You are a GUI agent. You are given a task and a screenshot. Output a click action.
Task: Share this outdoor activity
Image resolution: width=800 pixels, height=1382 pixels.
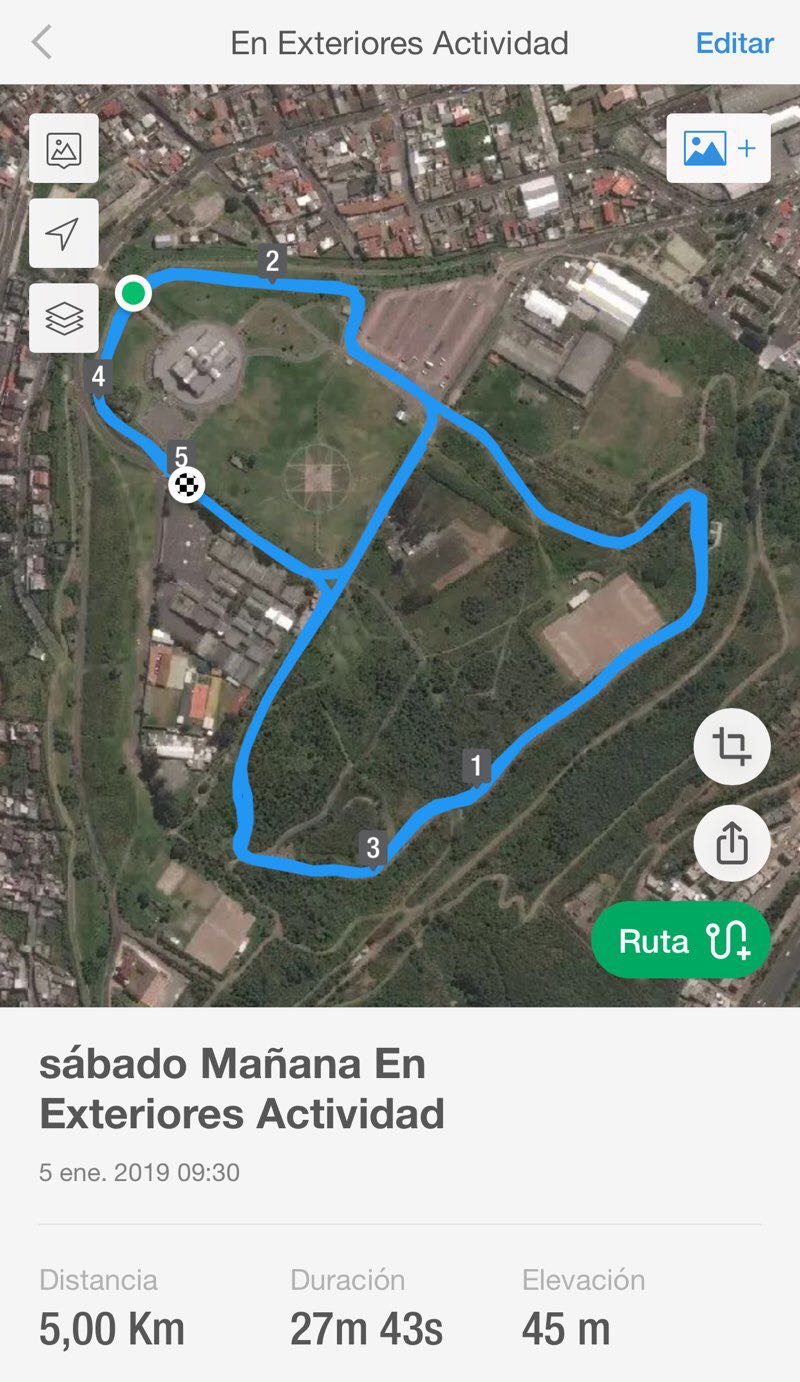pyautogui.click(x=732, y=843)
